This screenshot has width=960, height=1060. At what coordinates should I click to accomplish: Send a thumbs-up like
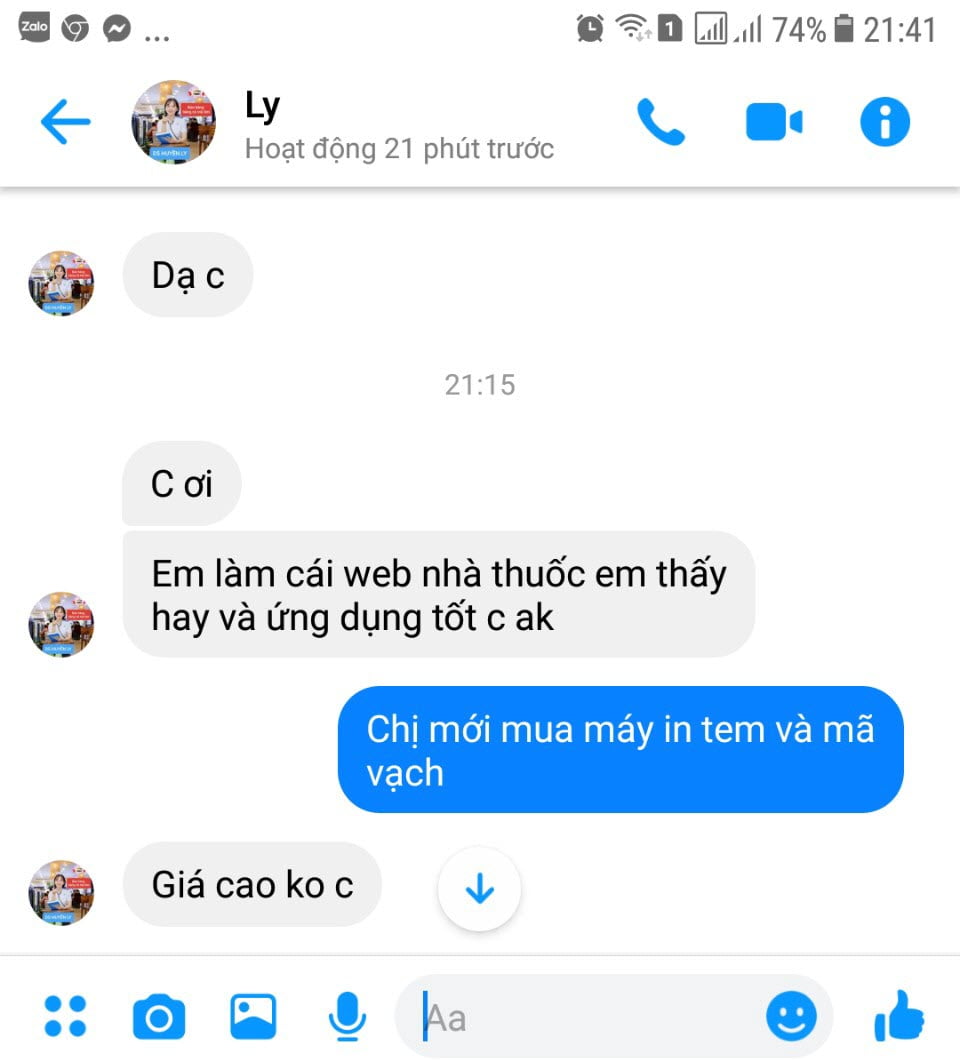tap(899, 1015)
